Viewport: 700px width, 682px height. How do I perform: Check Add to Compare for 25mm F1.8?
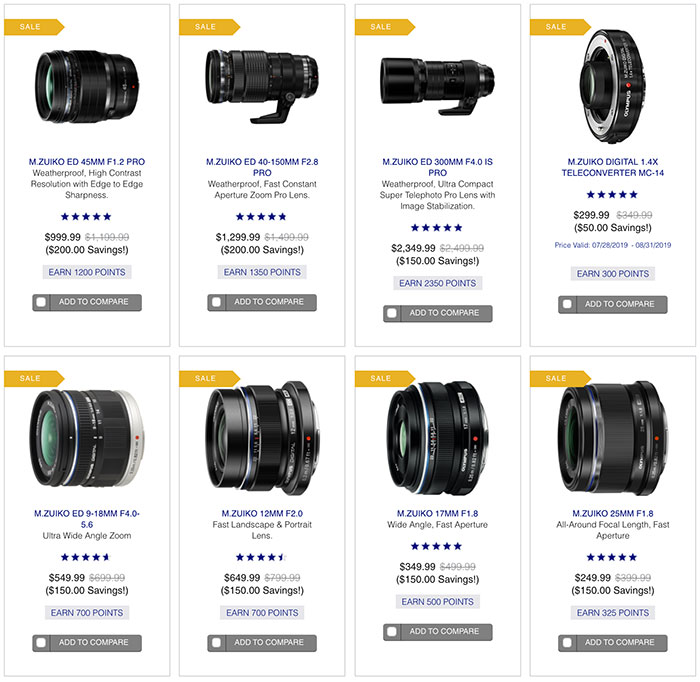coord(566,643)
